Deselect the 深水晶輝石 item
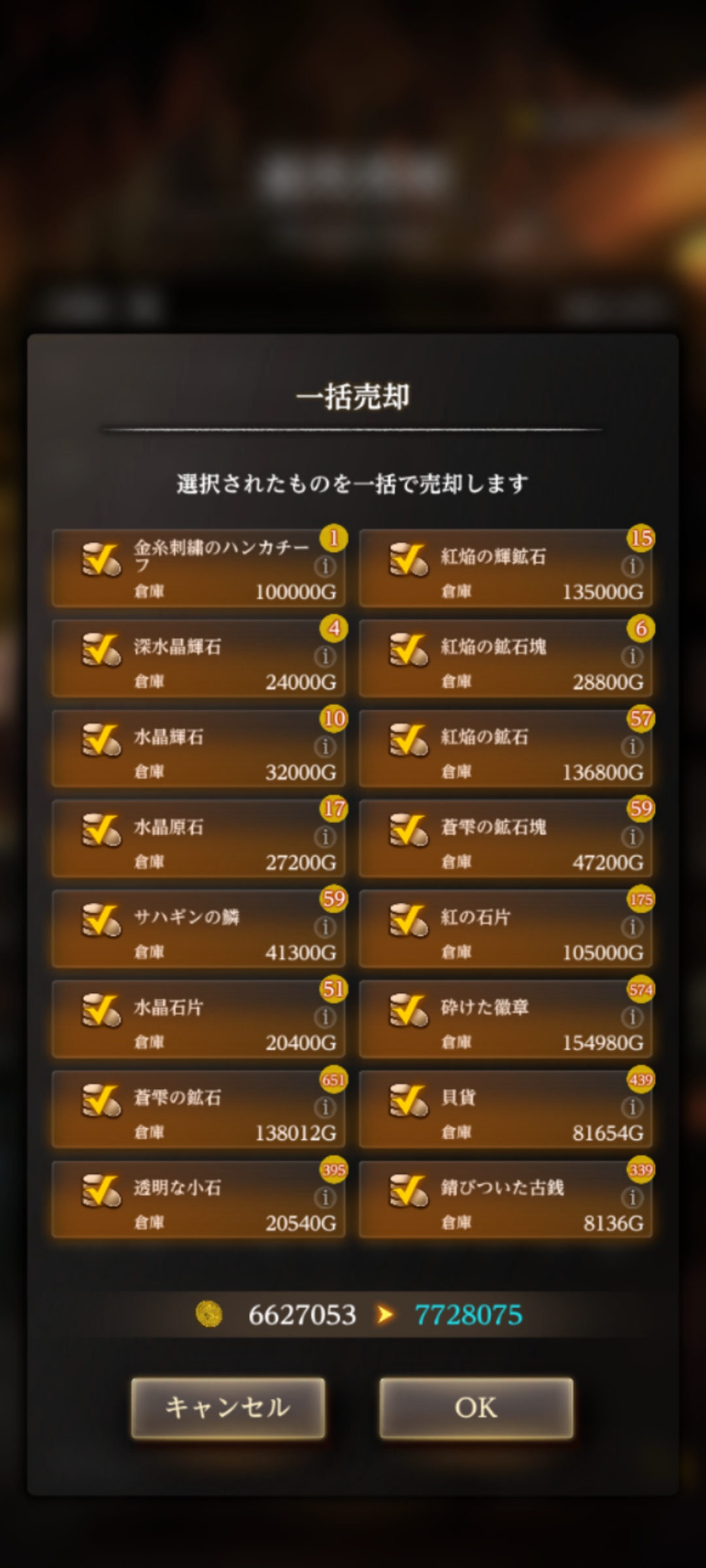This screenshot has height=1568, width=706. click(x=101, y=650)
